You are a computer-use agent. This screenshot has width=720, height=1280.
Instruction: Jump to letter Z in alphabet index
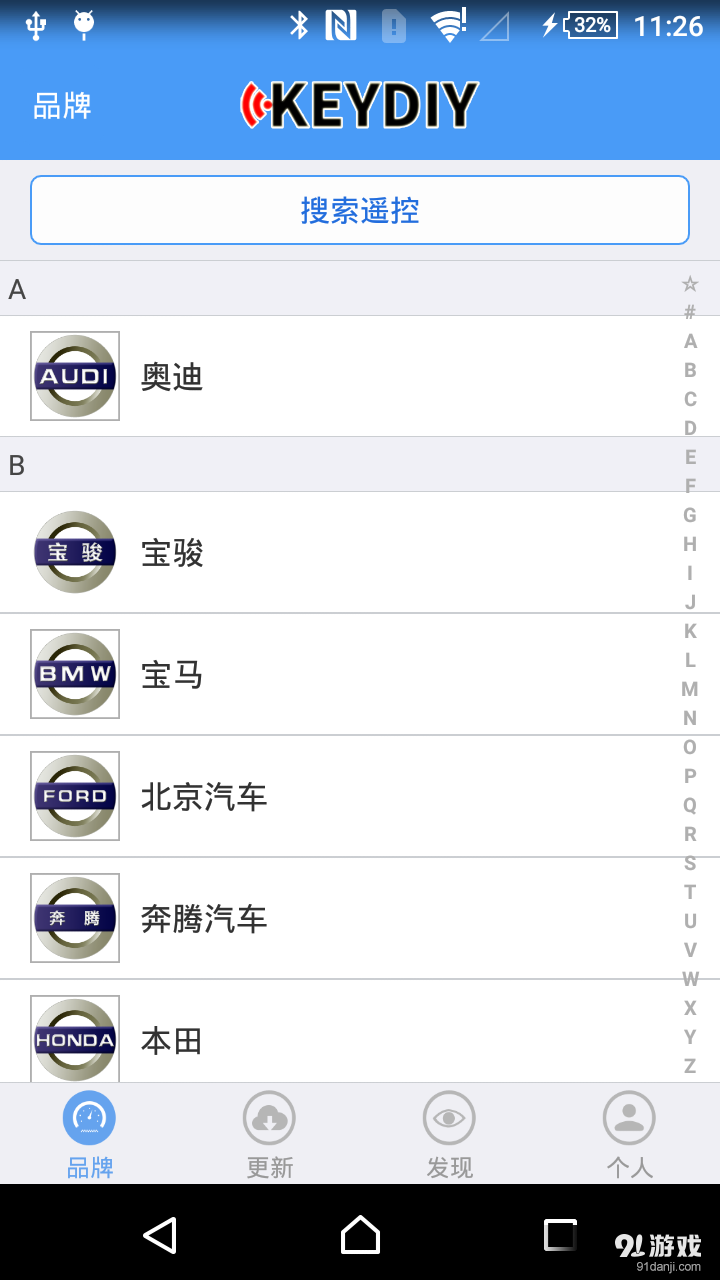[690, 1066]
